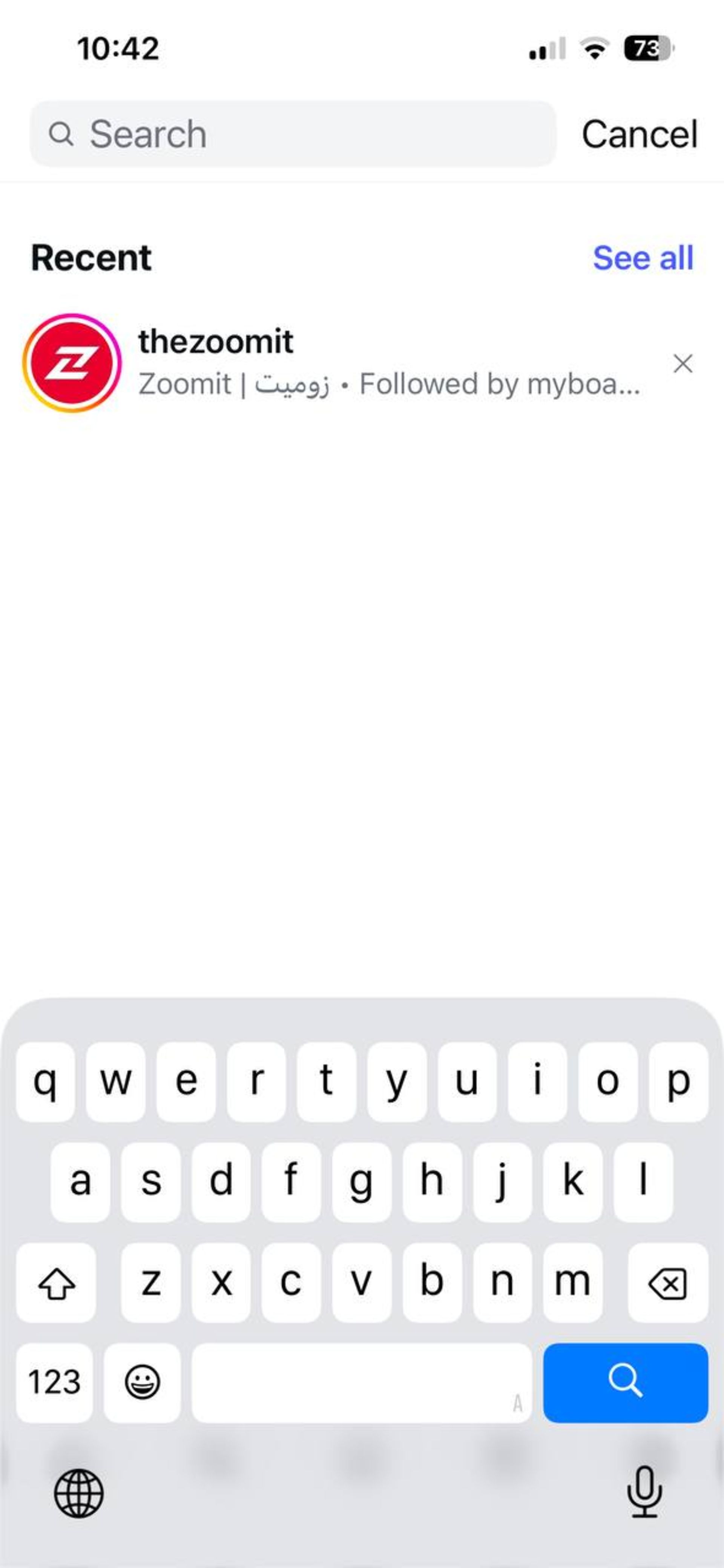The height and width of the screenshot is (1568, 724).
Task: Remove thezoomit from recent searches
Action: click(x=683, y=364)
